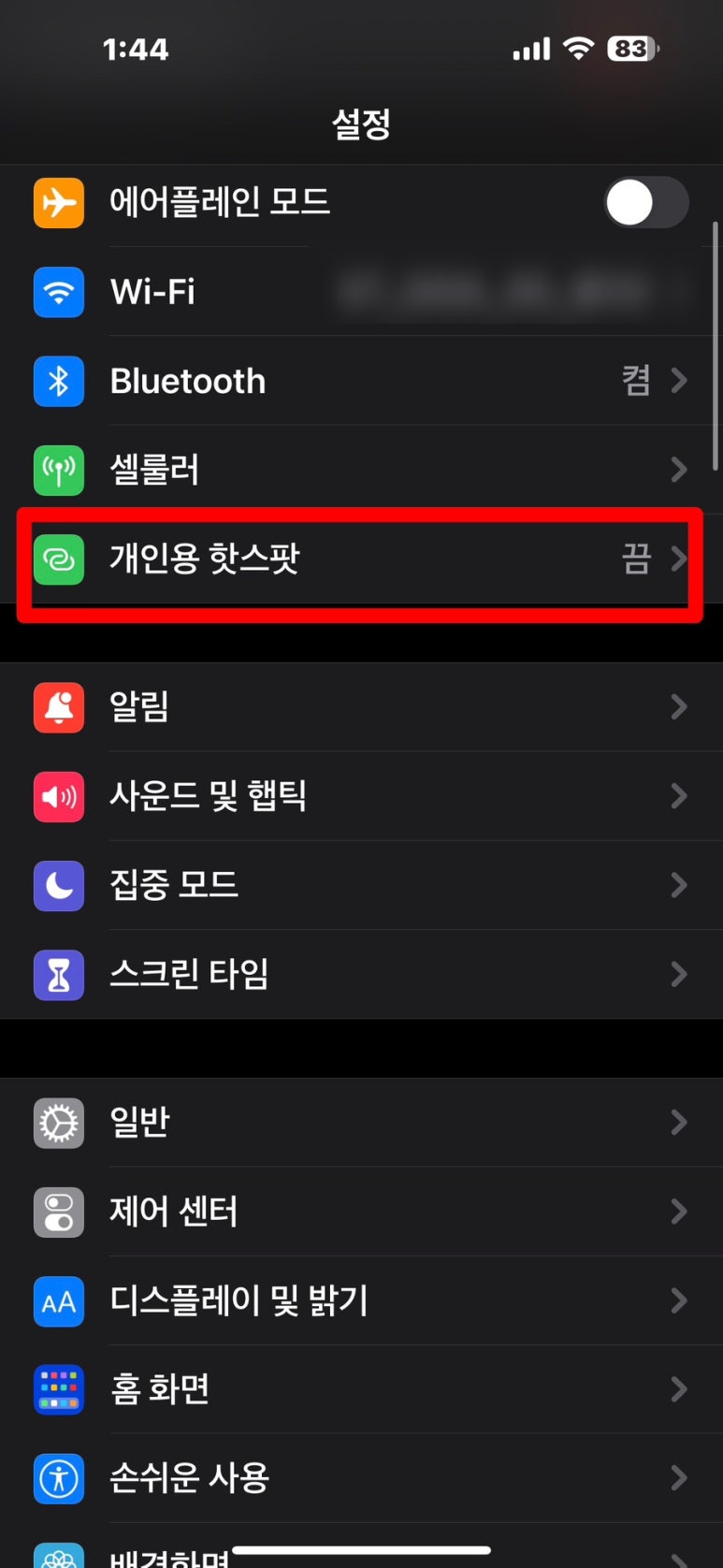Open 제어 센터 settings

point(361,1212)
